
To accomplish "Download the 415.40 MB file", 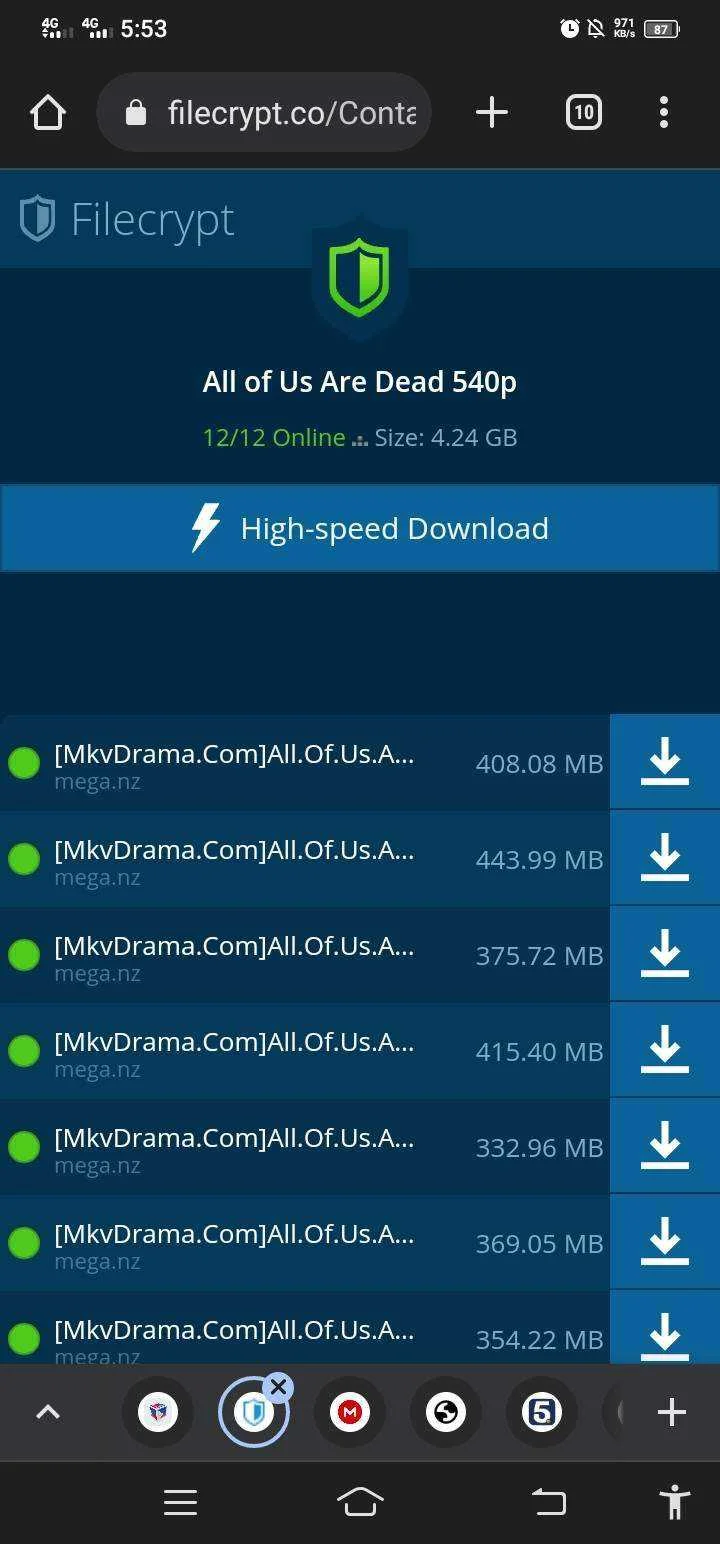I will (x=665, y=1050).
